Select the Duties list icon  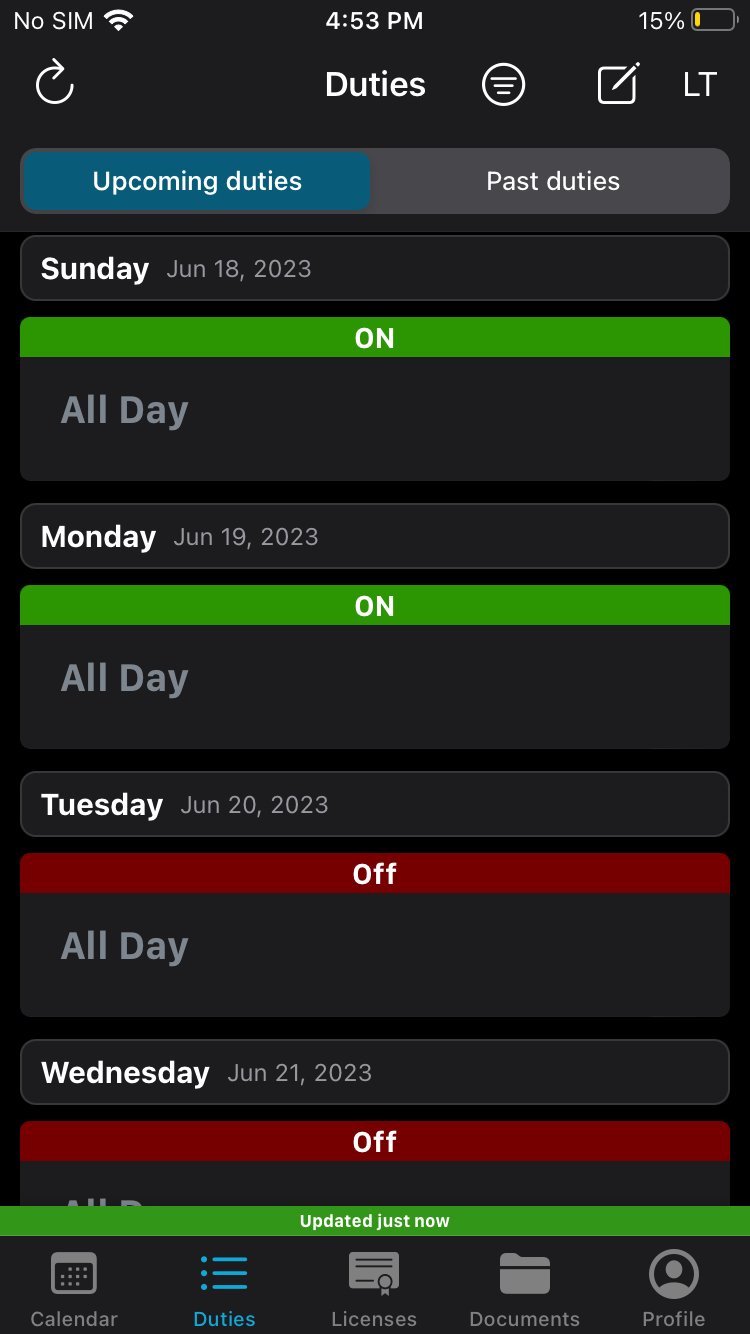pos(223,1272)
